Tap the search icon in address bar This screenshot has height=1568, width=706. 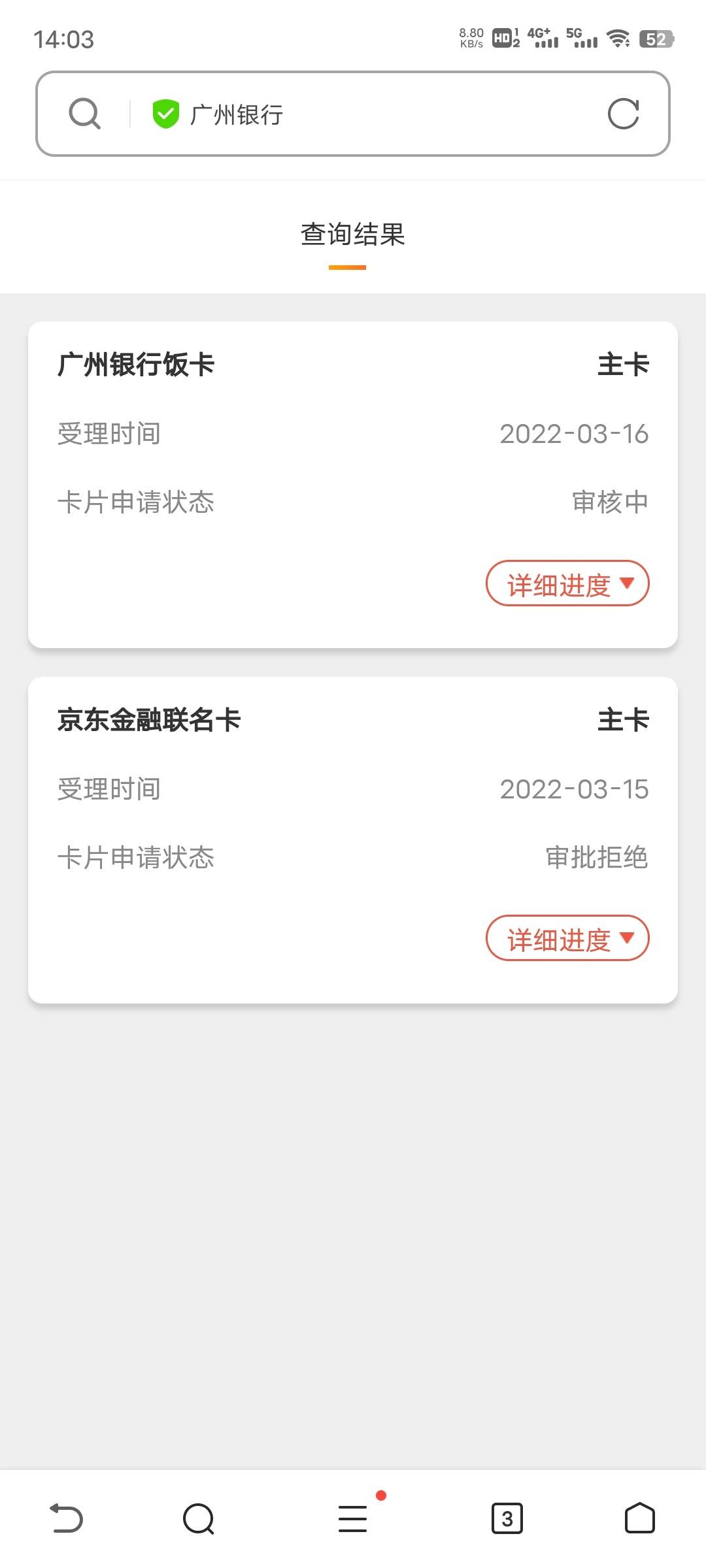[85, 114]
